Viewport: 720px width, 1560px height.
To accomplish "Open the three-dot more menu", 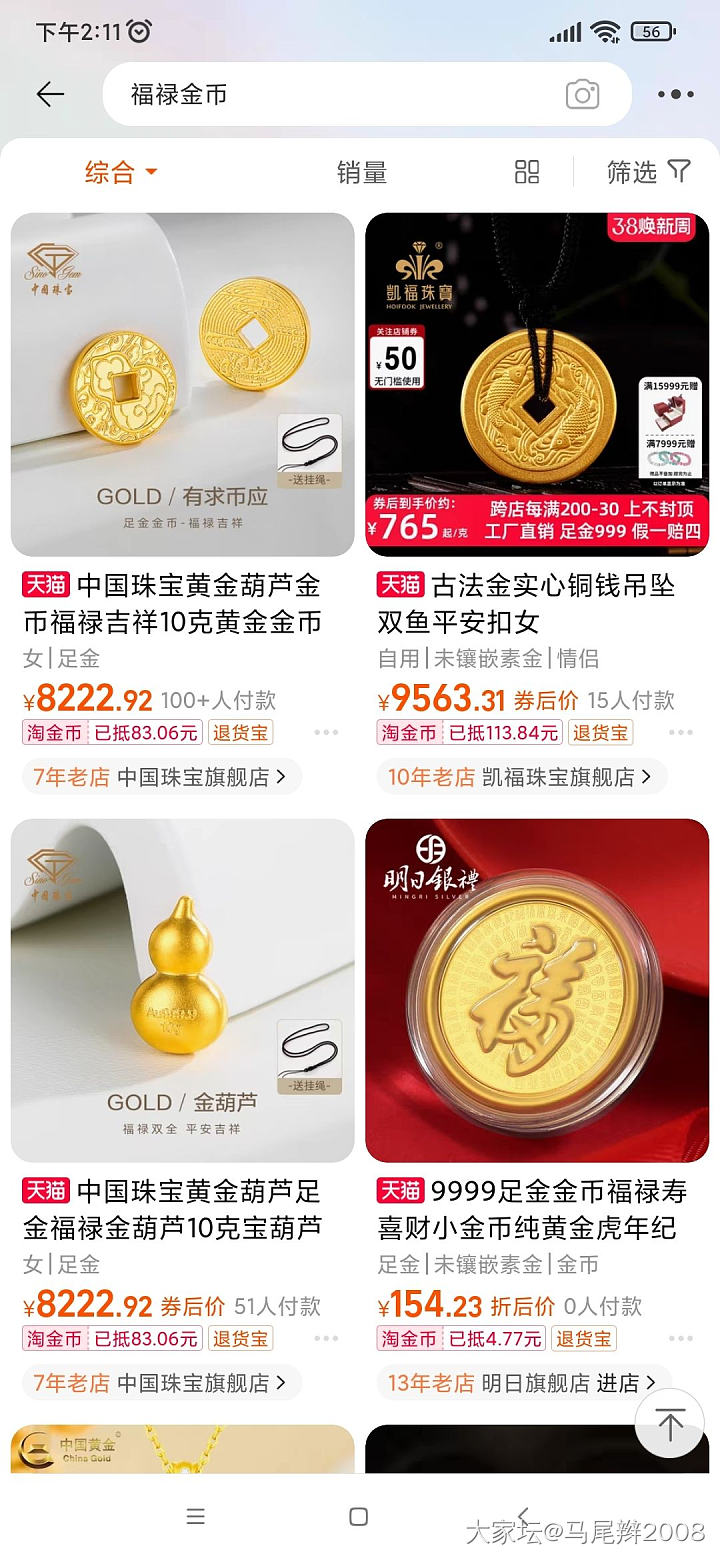I will [675, 94].
